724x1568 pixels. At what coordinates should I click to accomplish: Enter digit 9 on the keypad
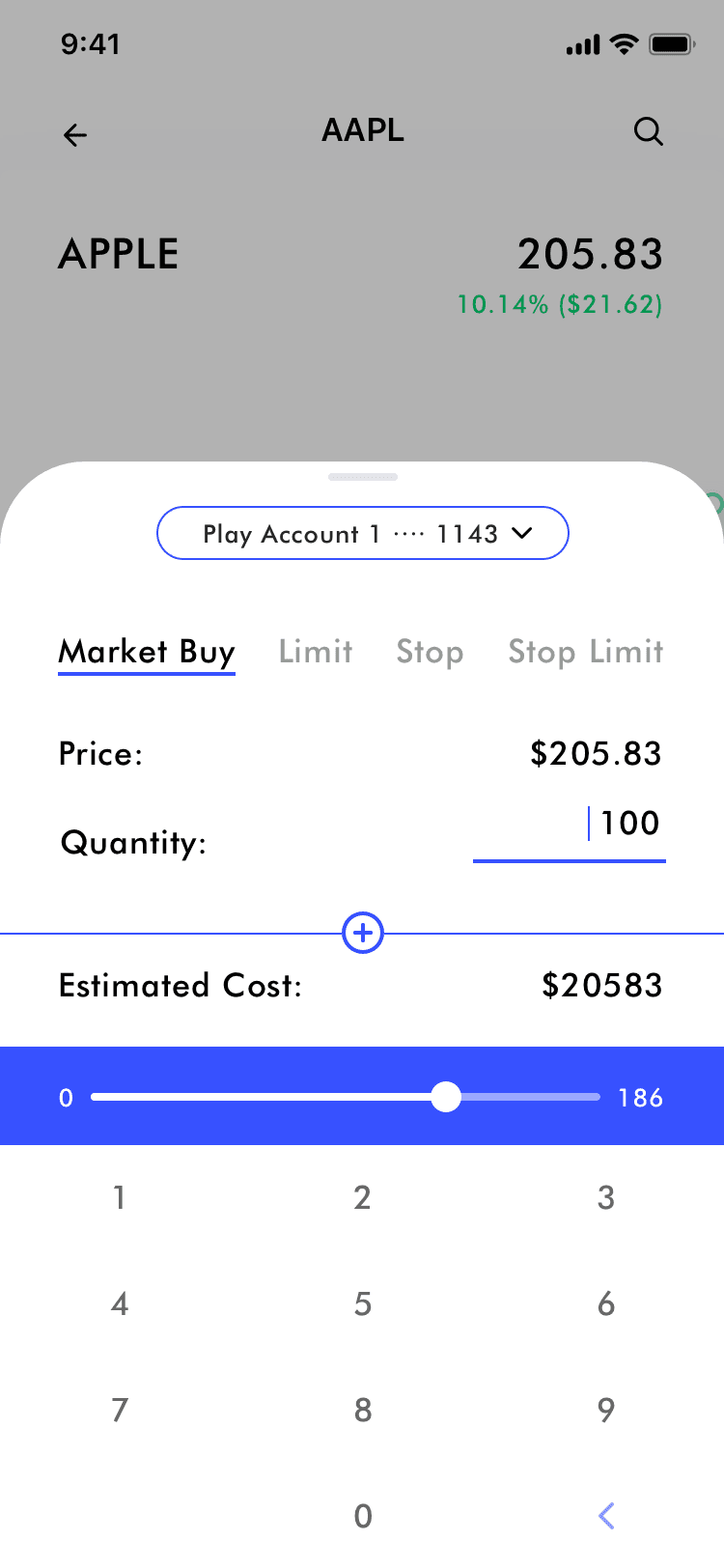click(605, 1410)
